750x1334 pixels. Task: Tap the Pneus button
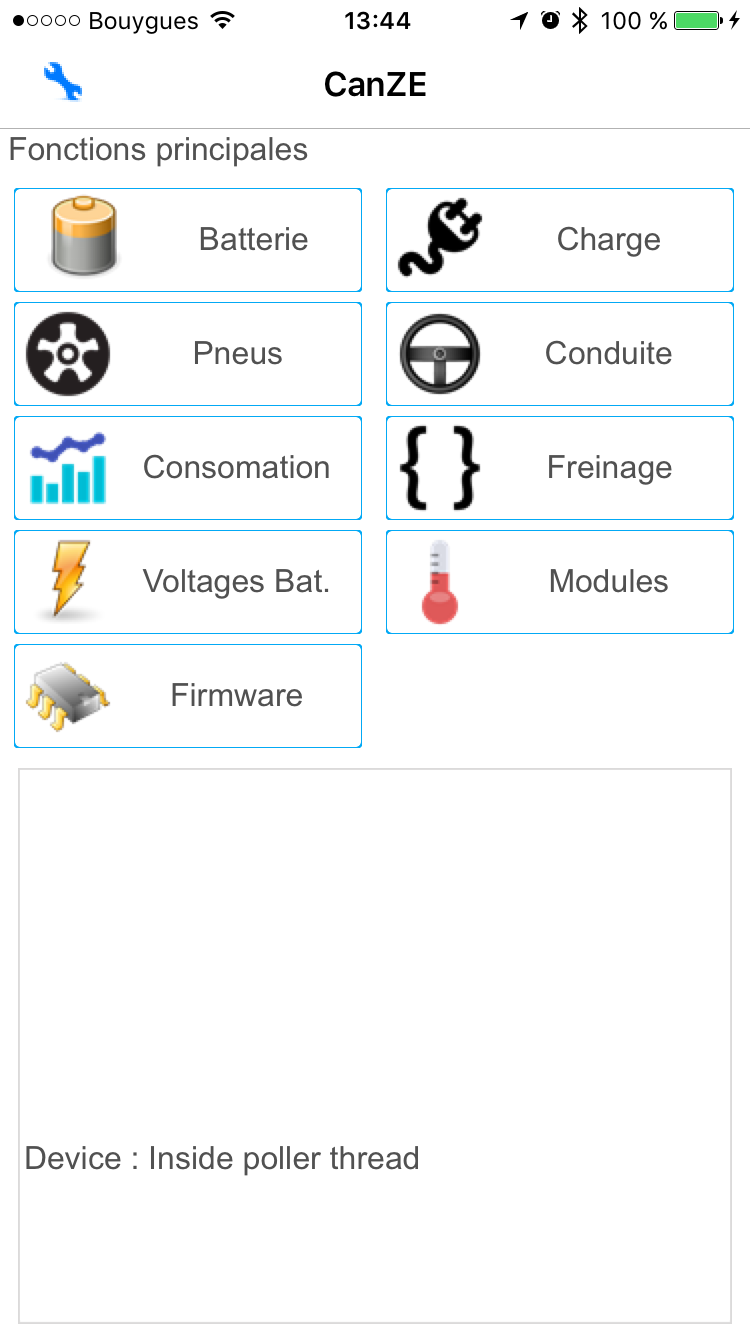coord(188,354)
